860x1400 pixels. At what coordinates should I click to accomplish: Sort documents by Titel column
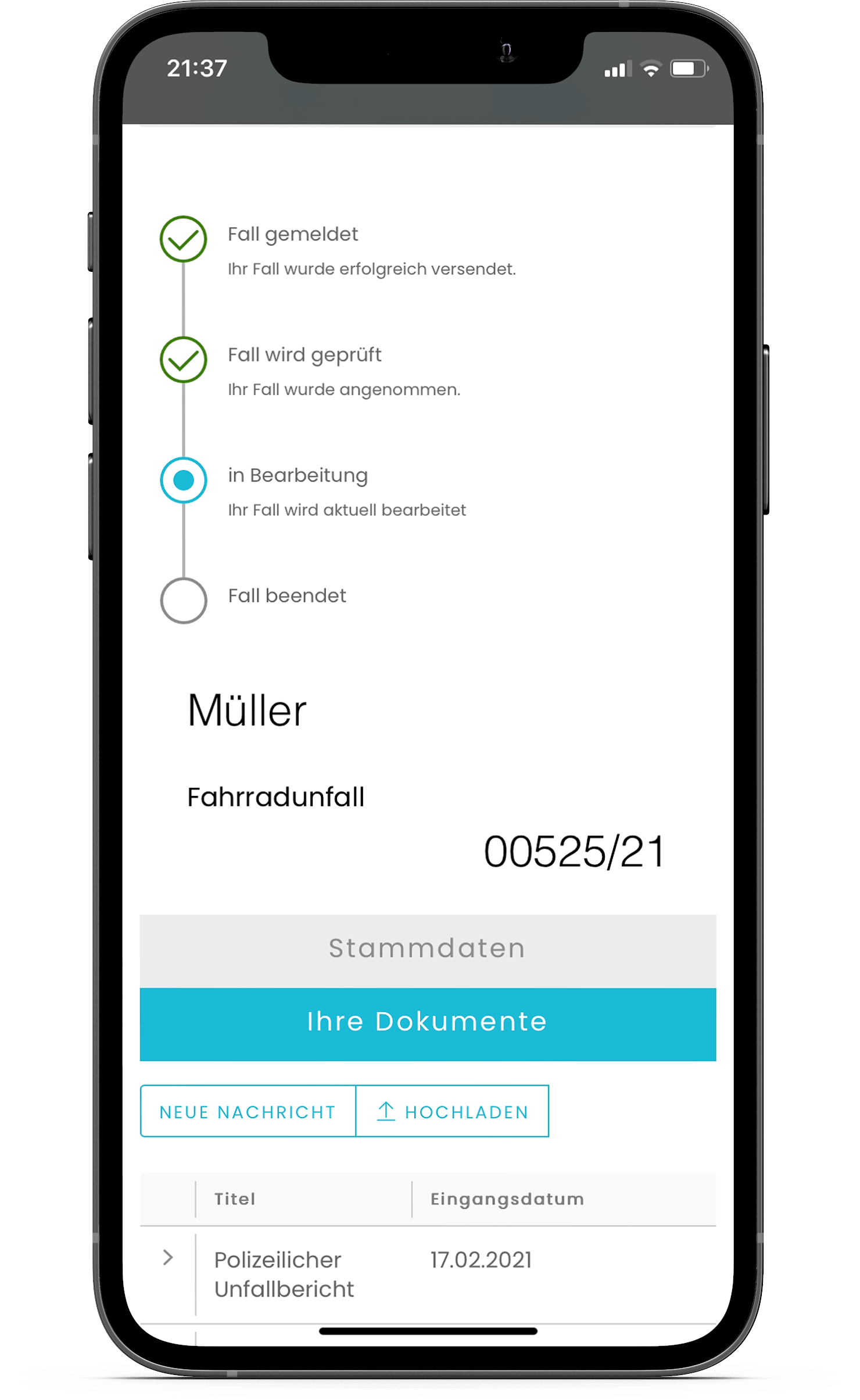235,1199
